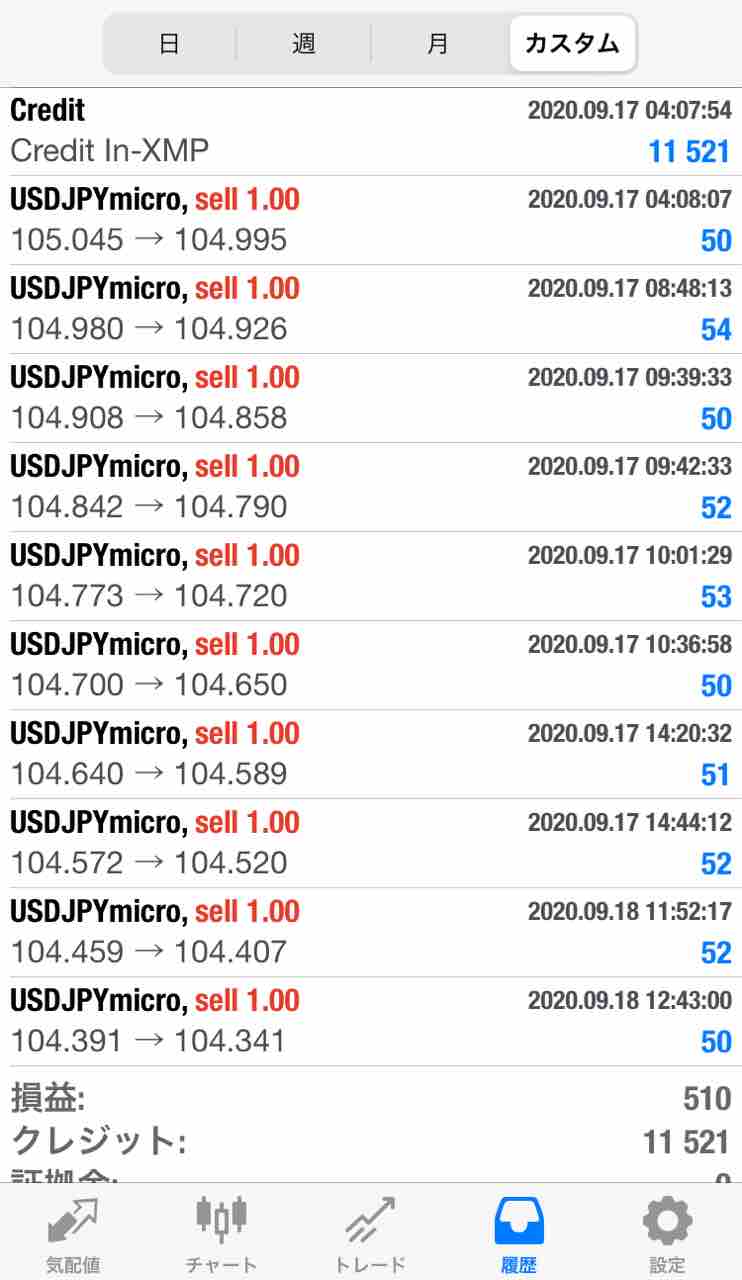Open 設定 settings
The height and width of the screenshot is (1280, 742).
coord(667,1234)
